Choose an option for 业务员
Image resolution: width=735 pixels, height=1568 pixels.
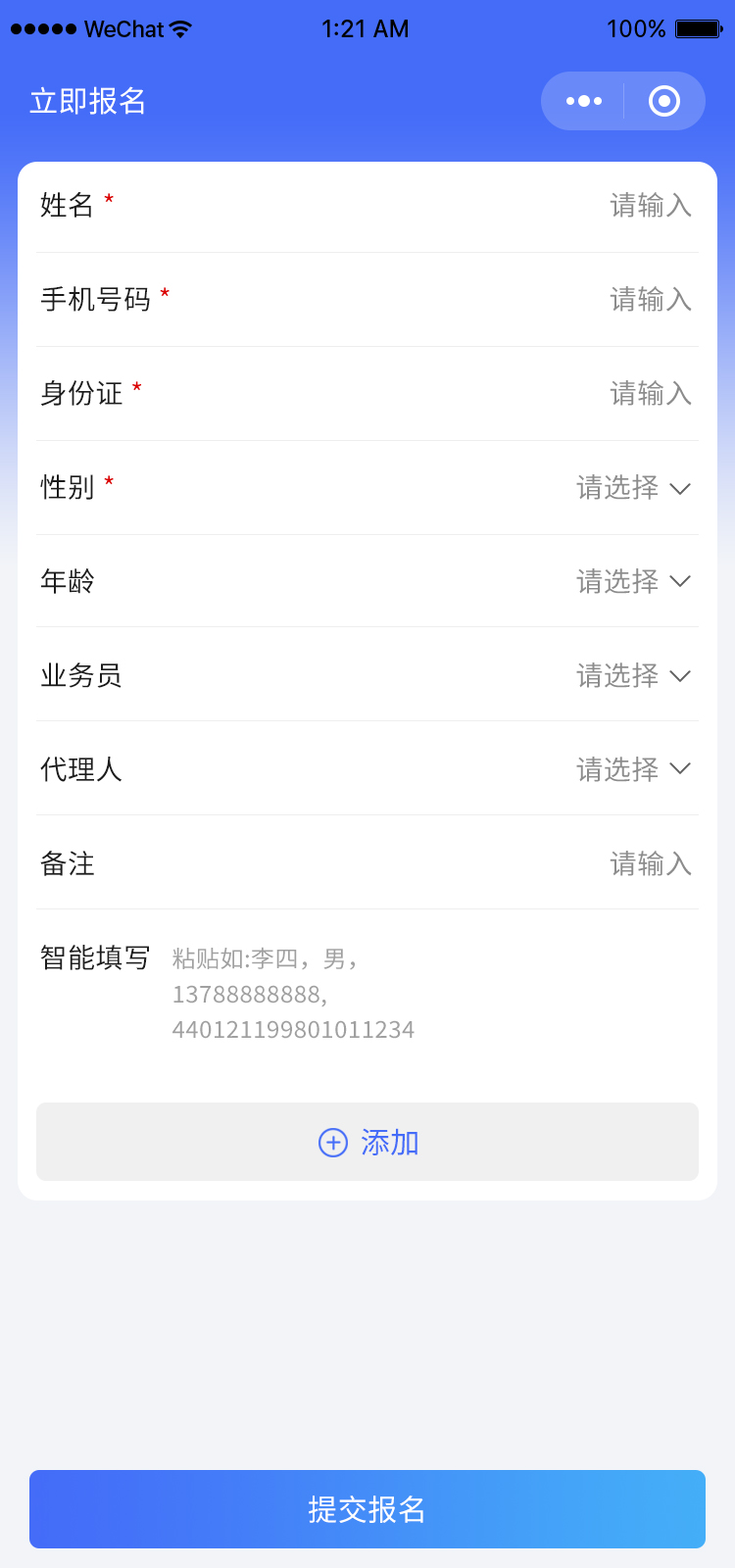pyautogui.click(x=633, y=675)
